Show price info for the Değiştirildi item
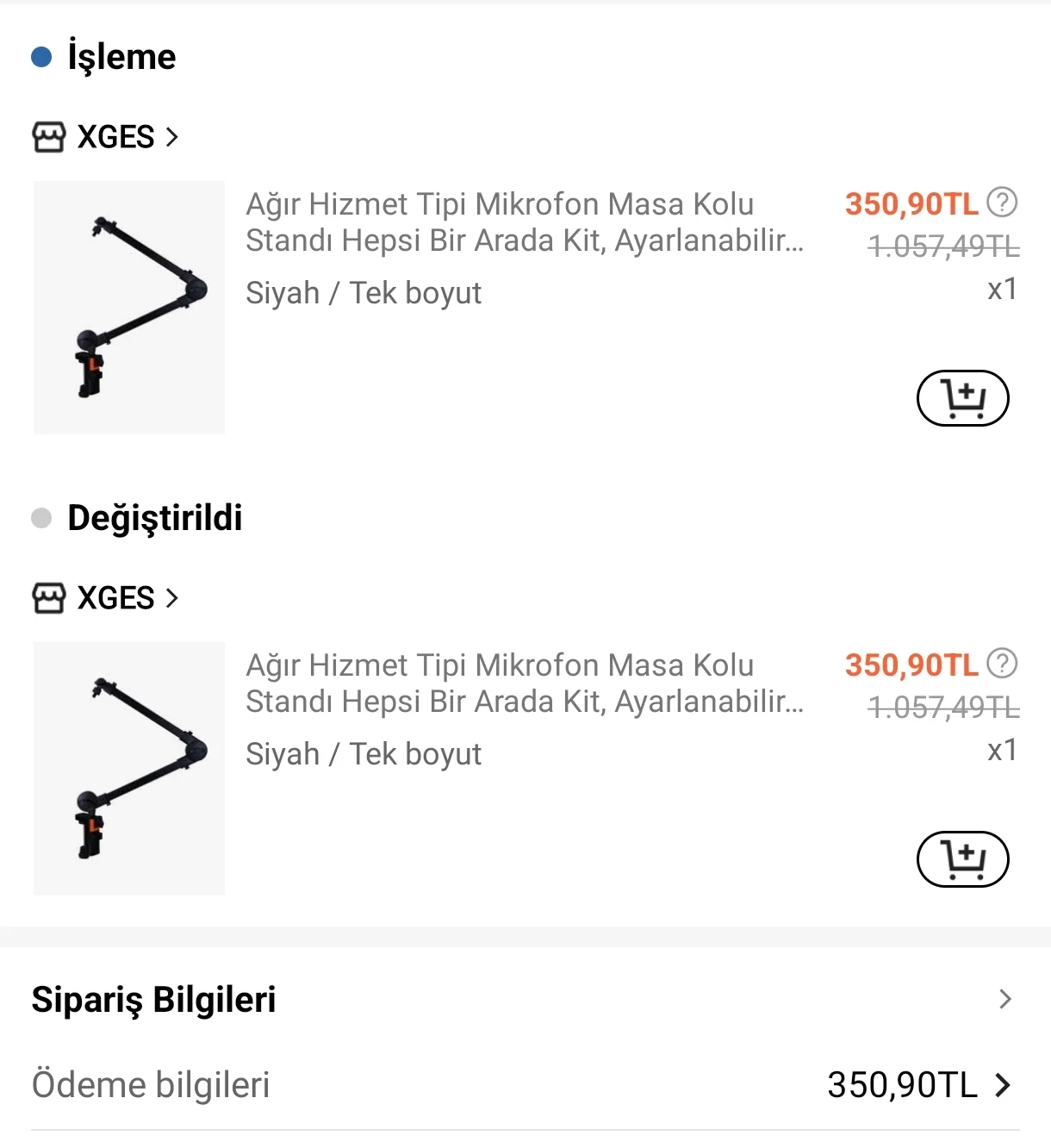Viewport: 1051px width, 1148px height. click(1002, 664)
